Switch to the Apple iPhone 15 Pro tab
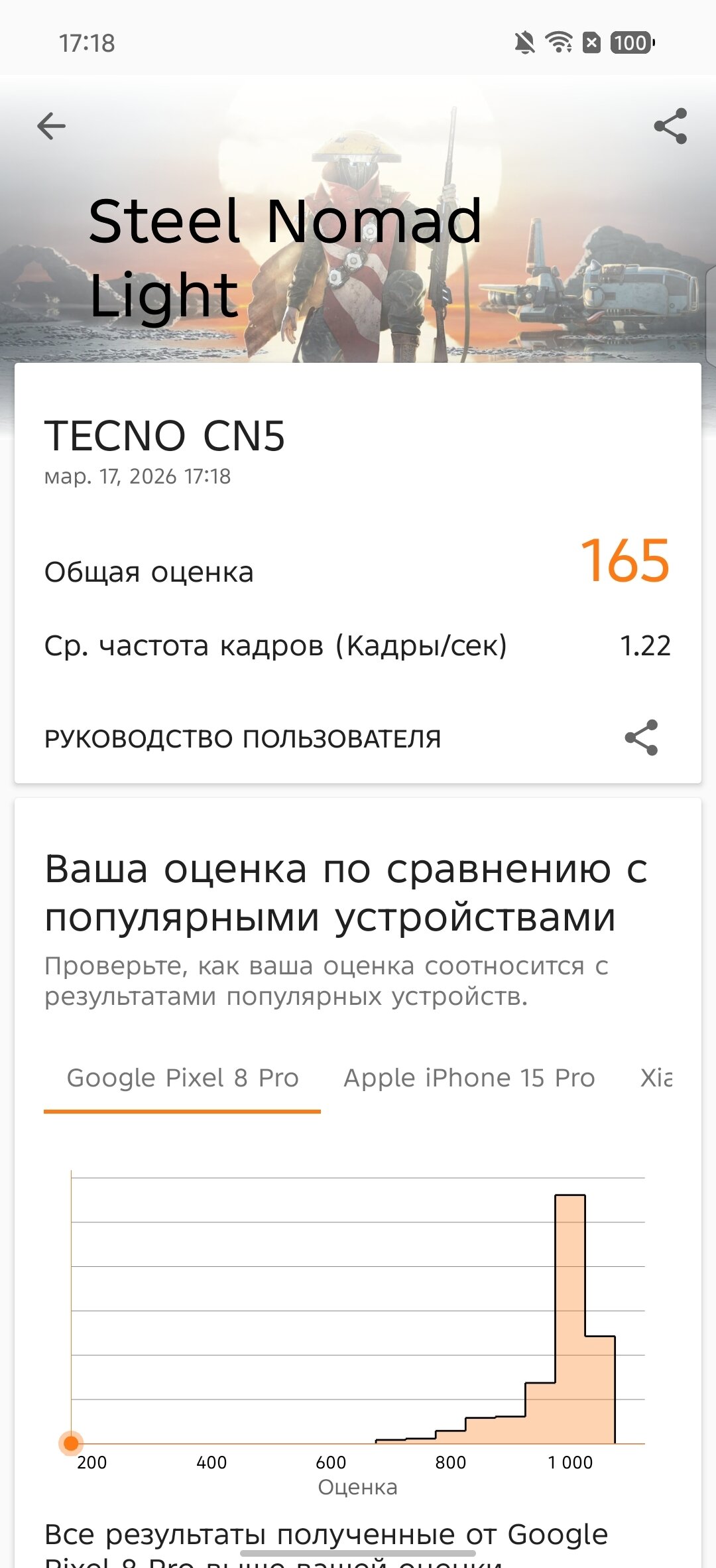 pos(469,1078)
